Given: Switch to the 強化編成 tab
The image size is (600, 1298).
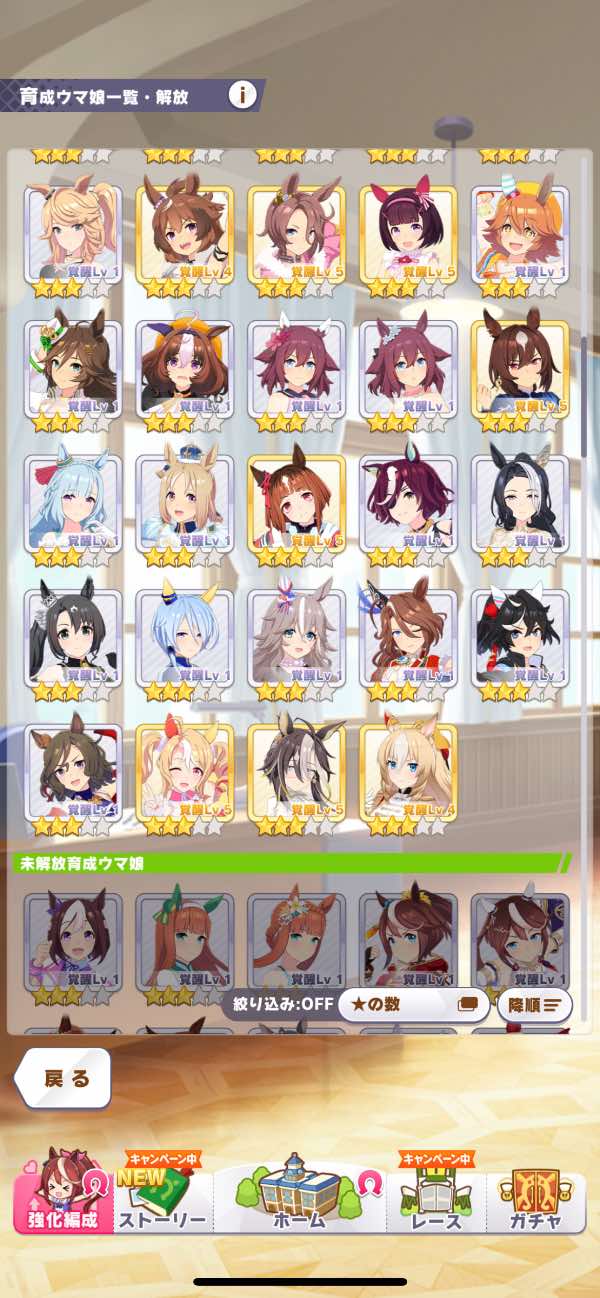Looking at the screenshot, I should [63, 1189].
